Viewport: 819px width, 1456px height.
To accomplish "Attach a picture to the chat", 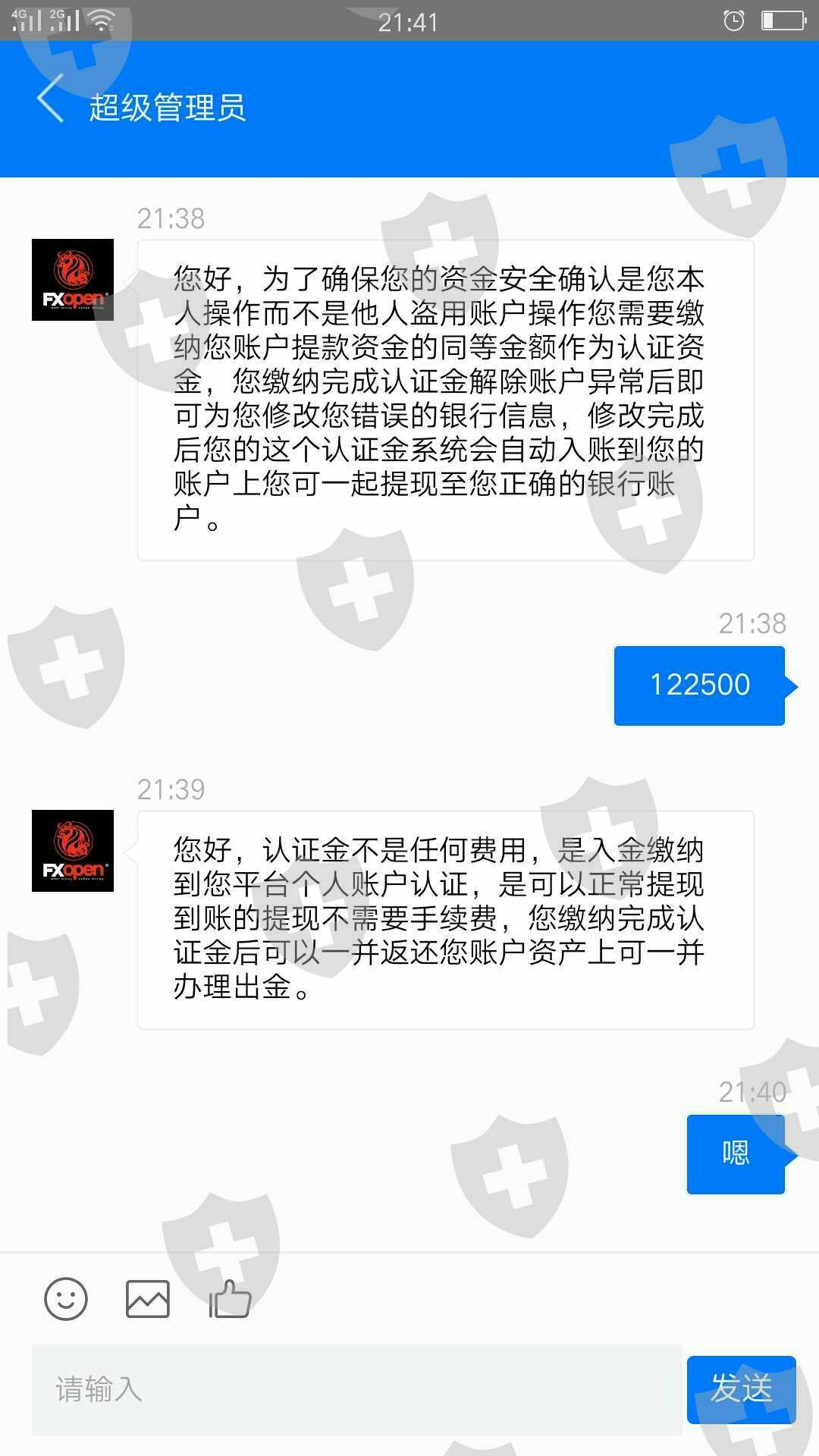I will click(x=148, y=1299).
